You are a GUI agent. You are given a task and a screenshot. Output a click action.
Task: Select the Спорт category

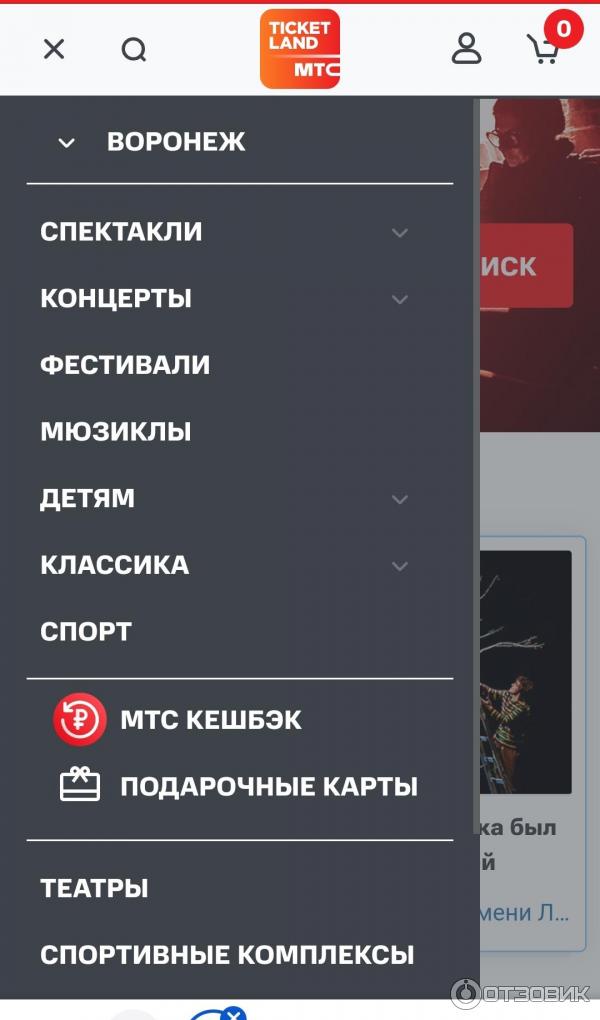point(86,632)
